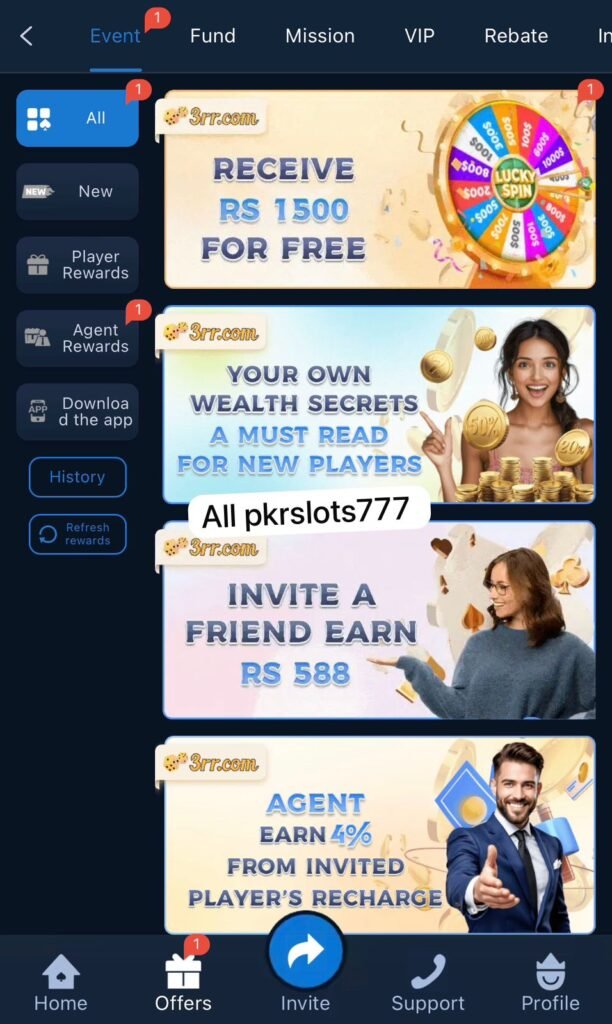Select the All category filter
The height and width of the screenshot is (1024, 612).
coord(78,118)
